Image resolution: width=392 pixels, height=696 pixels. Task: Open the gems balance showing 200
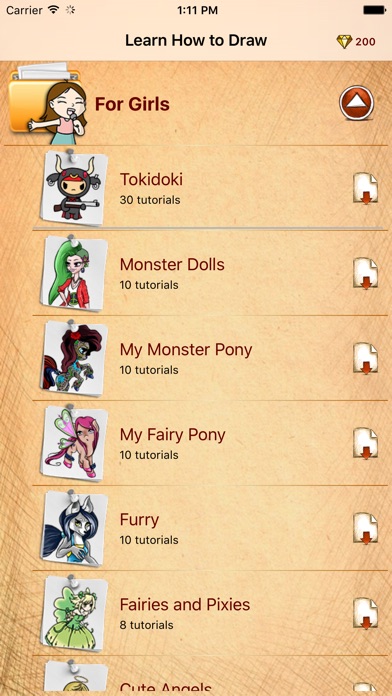[x=356, y=42]
